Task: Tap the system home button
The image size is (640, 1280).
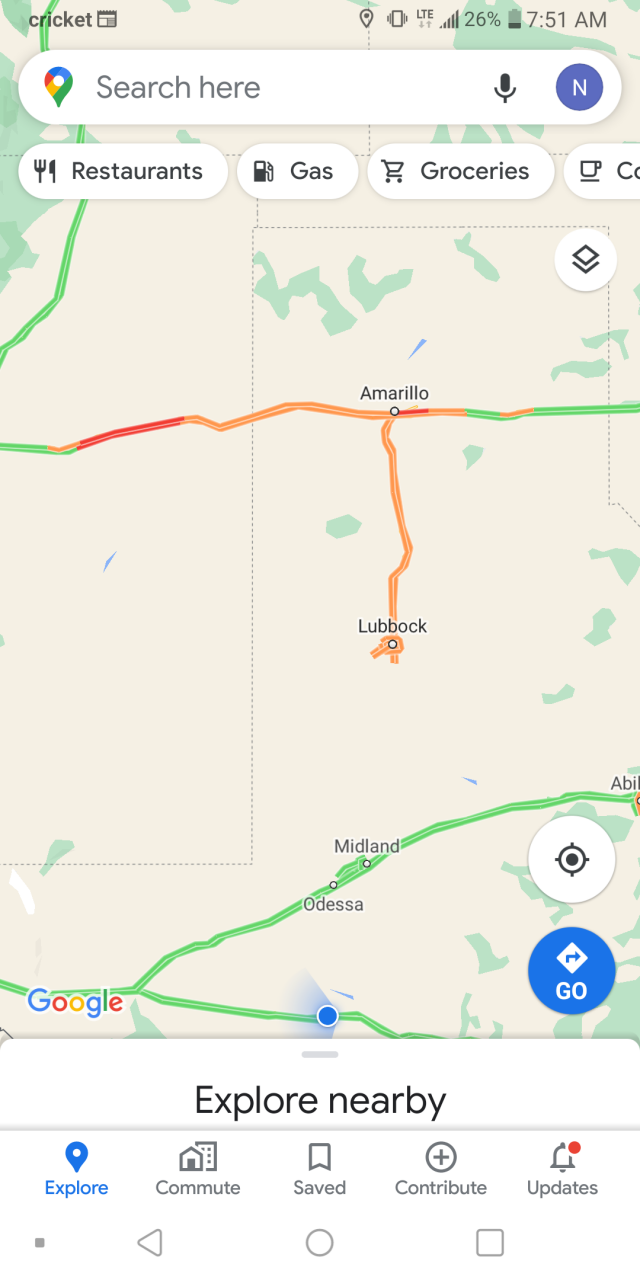Action: click(320, 1243)
